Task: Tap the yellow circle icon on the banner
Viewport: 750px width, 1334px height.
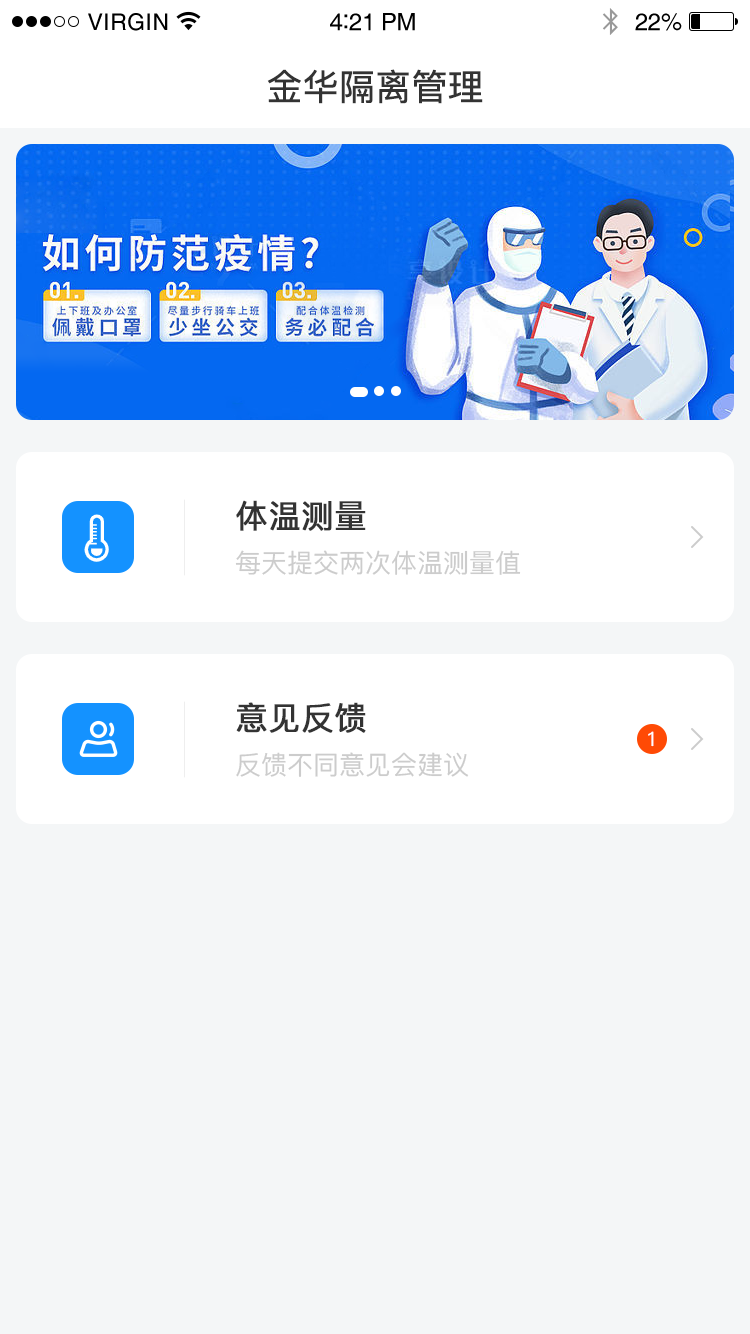Action: click(x=692, y=238)
